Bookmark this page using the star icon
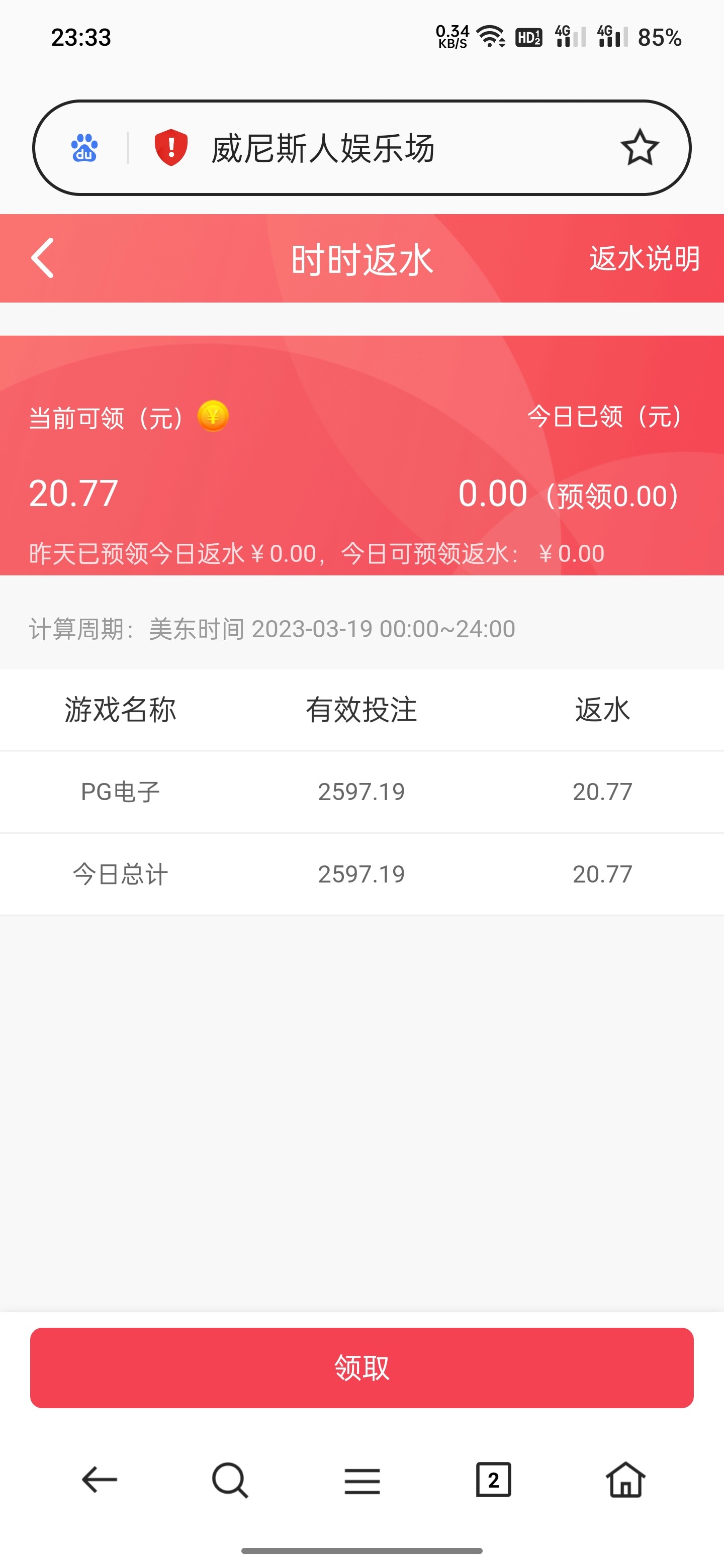 [x=639, y=147]
